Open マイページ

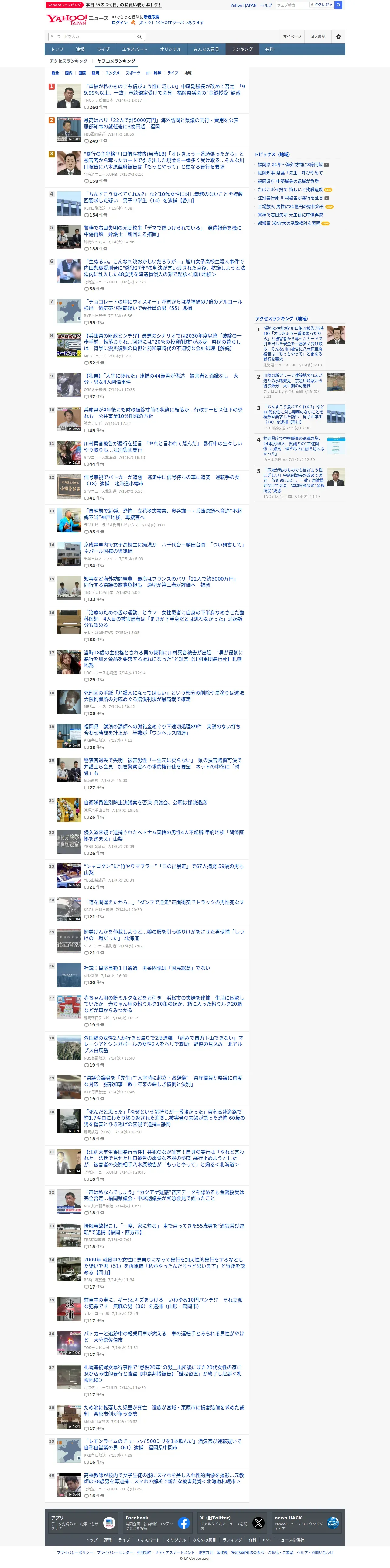292,36
